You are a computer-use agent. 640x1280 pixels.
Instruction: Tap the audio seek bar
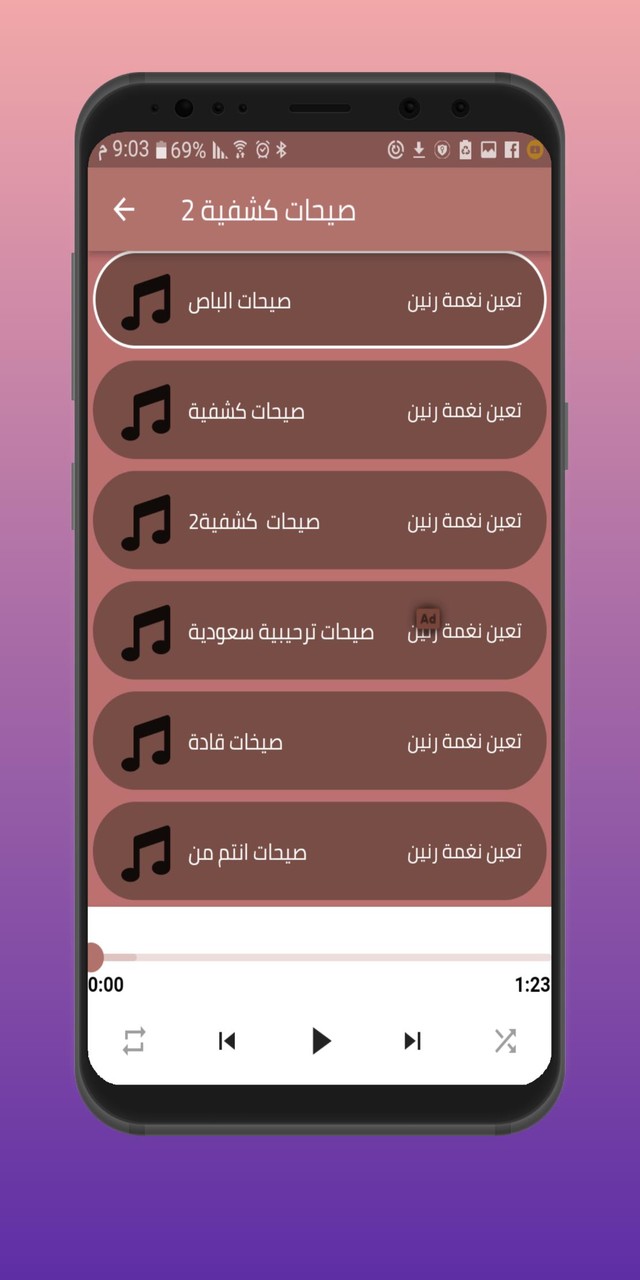[320, 957]
